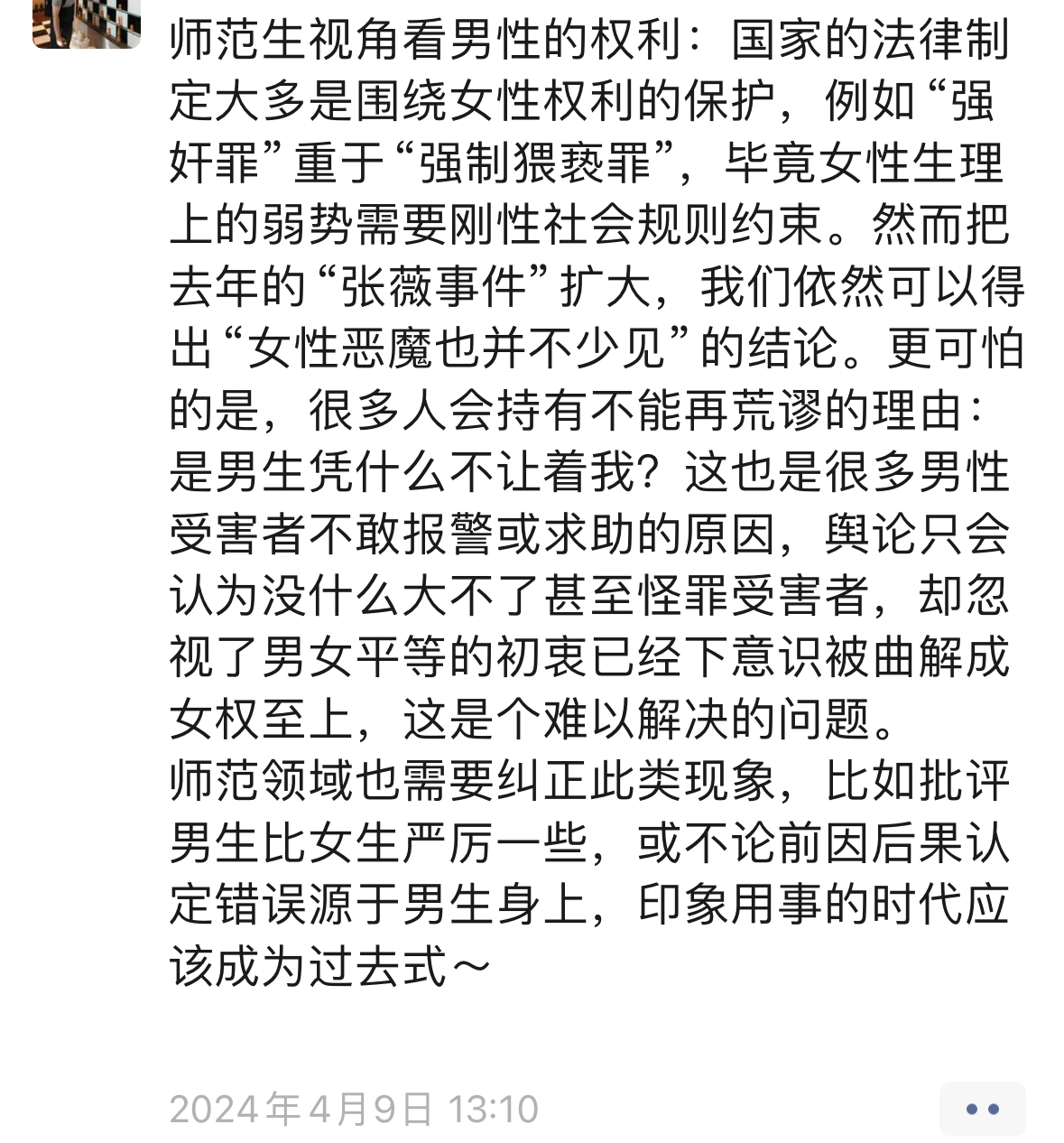Open the like and comment menu
Viewport: 1064px width, 1143px height.
[x=982, y=1109]
